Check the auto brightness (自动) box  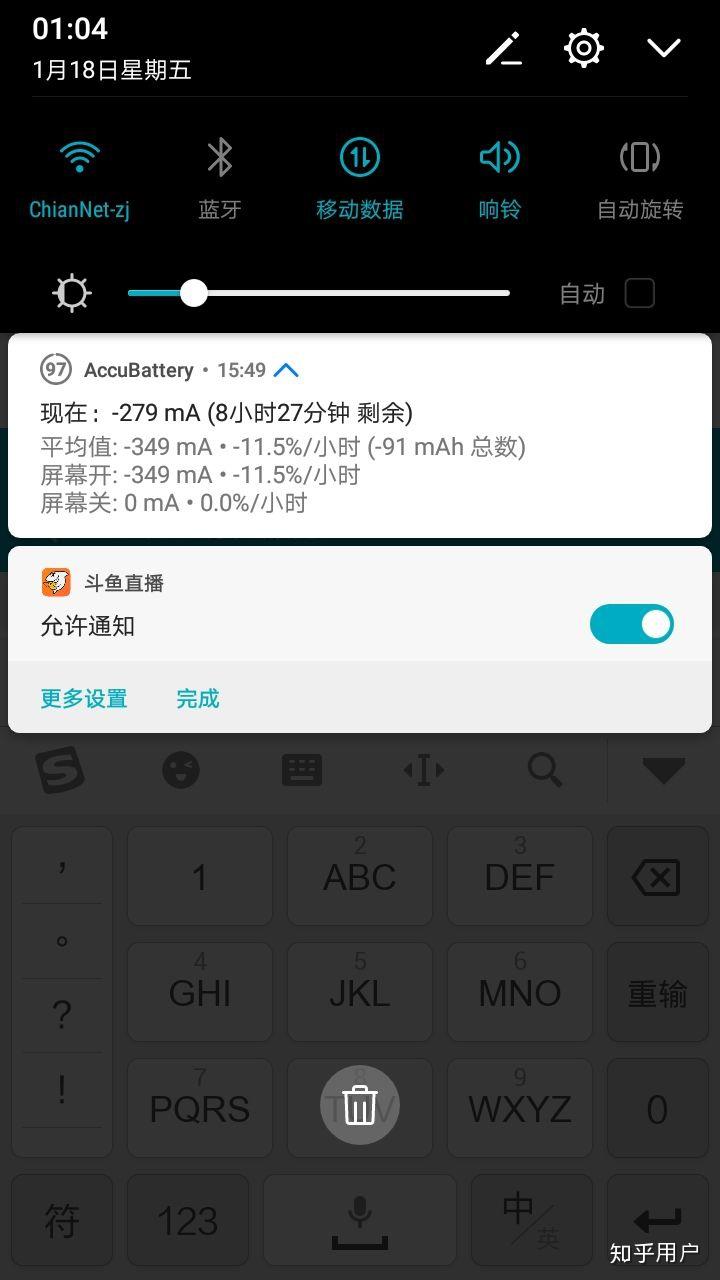(639, 293)
